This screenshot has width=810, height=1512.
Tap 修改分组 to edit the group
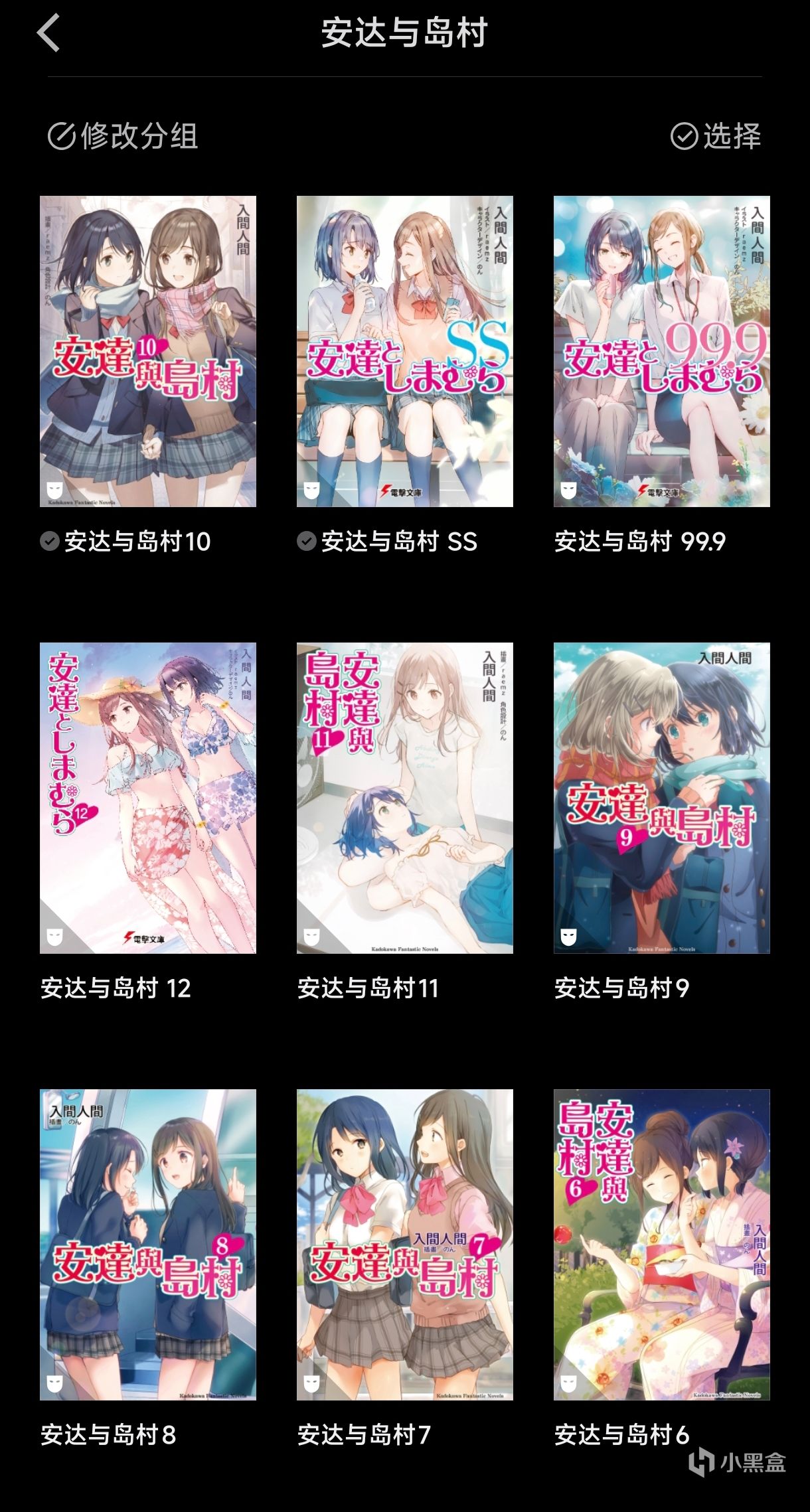point(123,136)
